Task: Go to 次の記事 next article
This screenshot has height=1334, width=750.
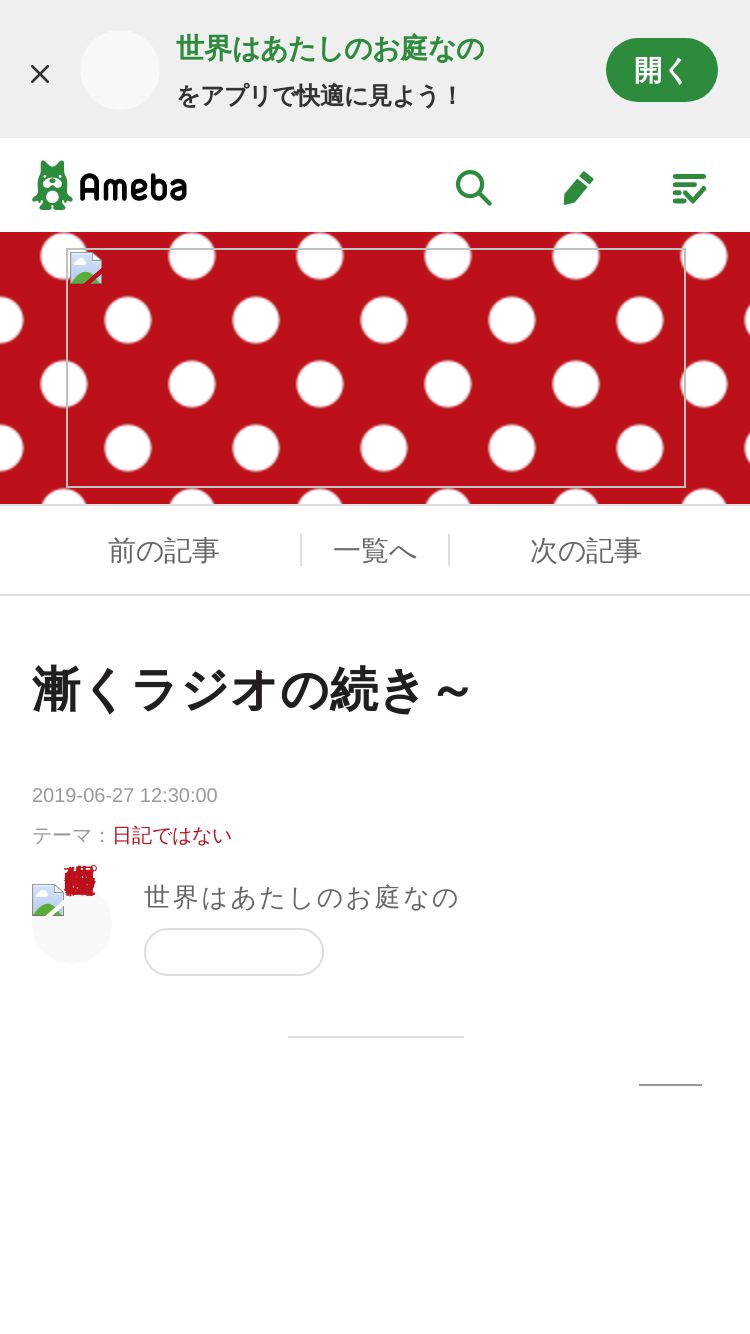Action: coord(586,550)
